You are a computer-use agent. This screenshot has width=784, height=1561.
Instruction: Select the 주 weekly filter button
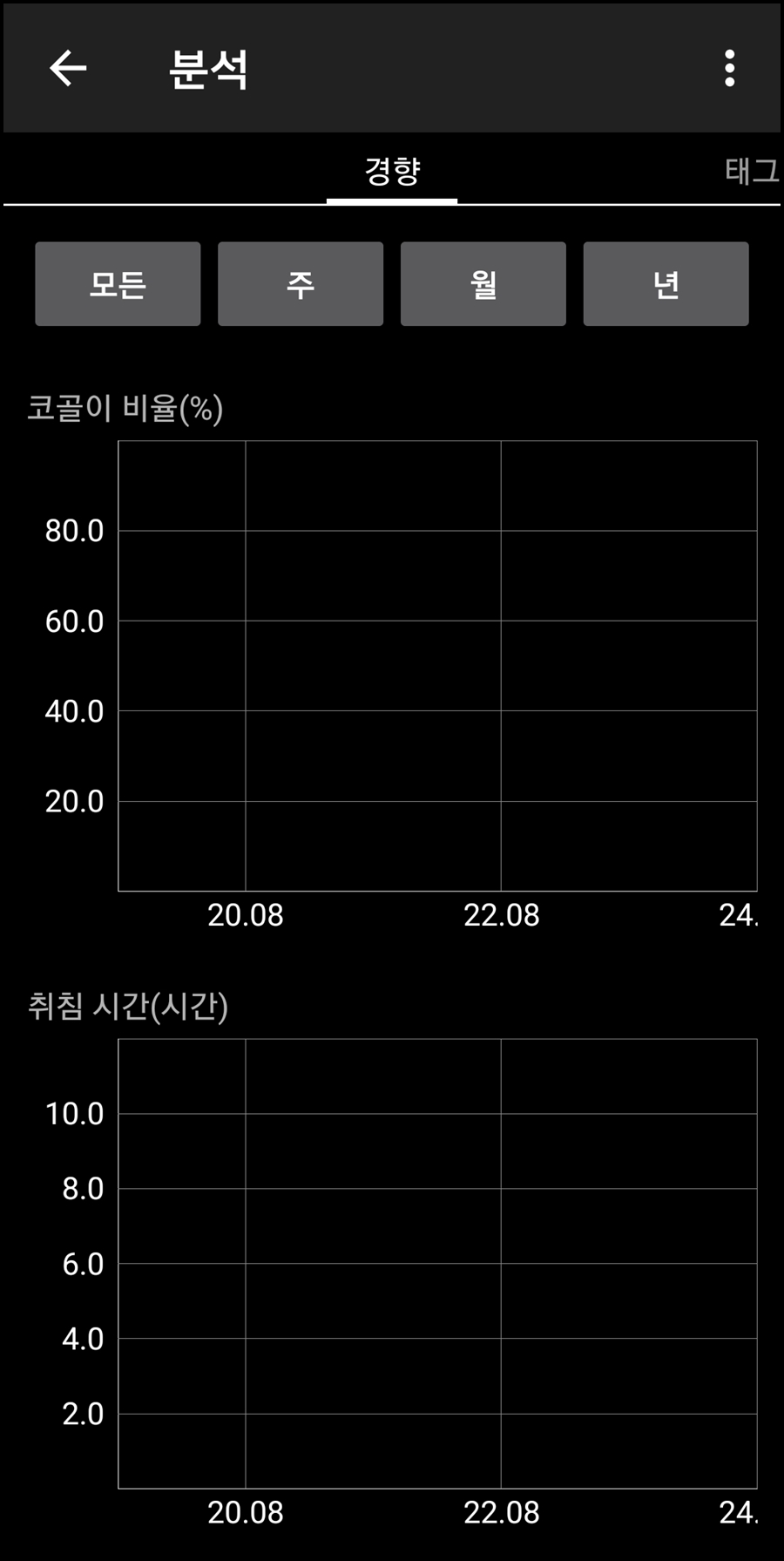[x=300, y=283]
